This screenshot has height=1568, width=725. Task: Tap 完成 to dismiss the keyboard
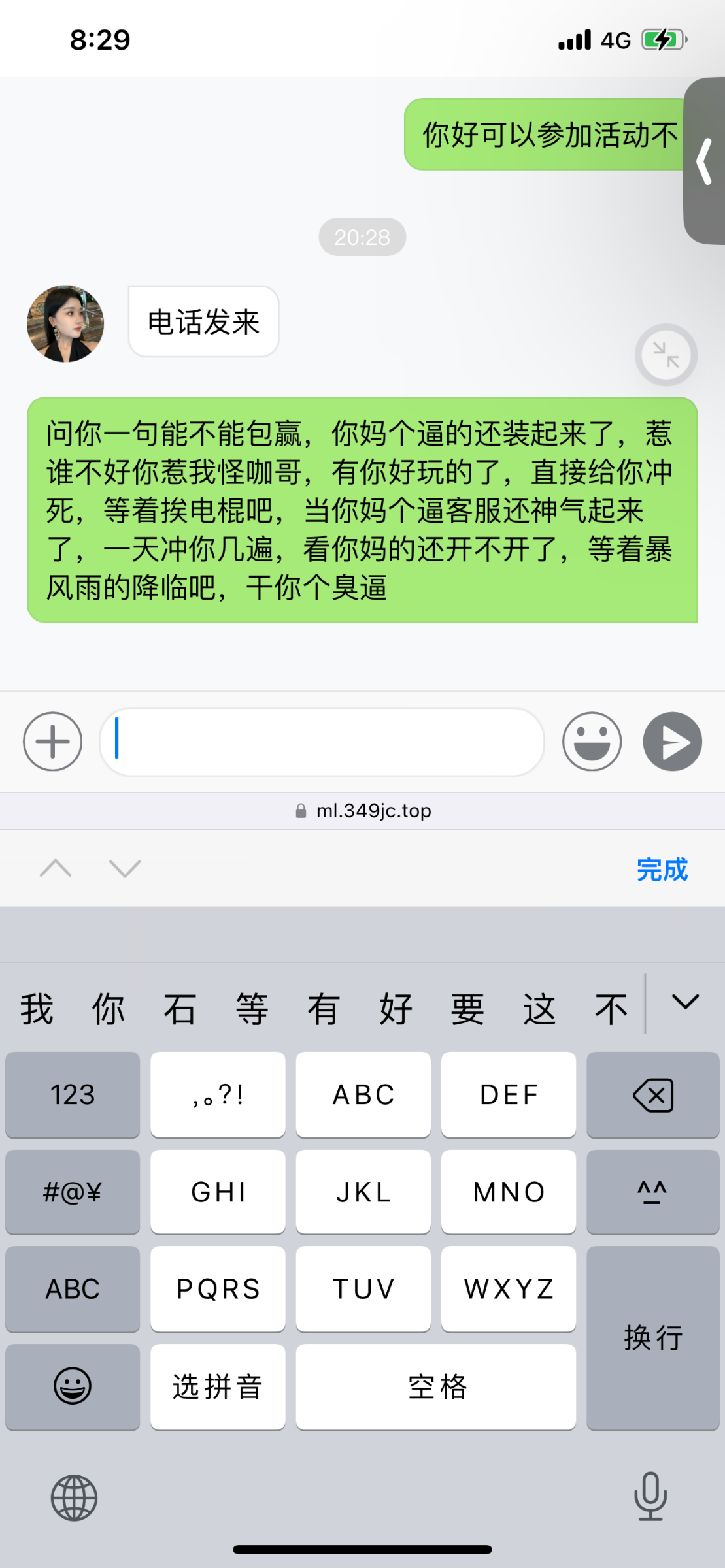(662, 870)
